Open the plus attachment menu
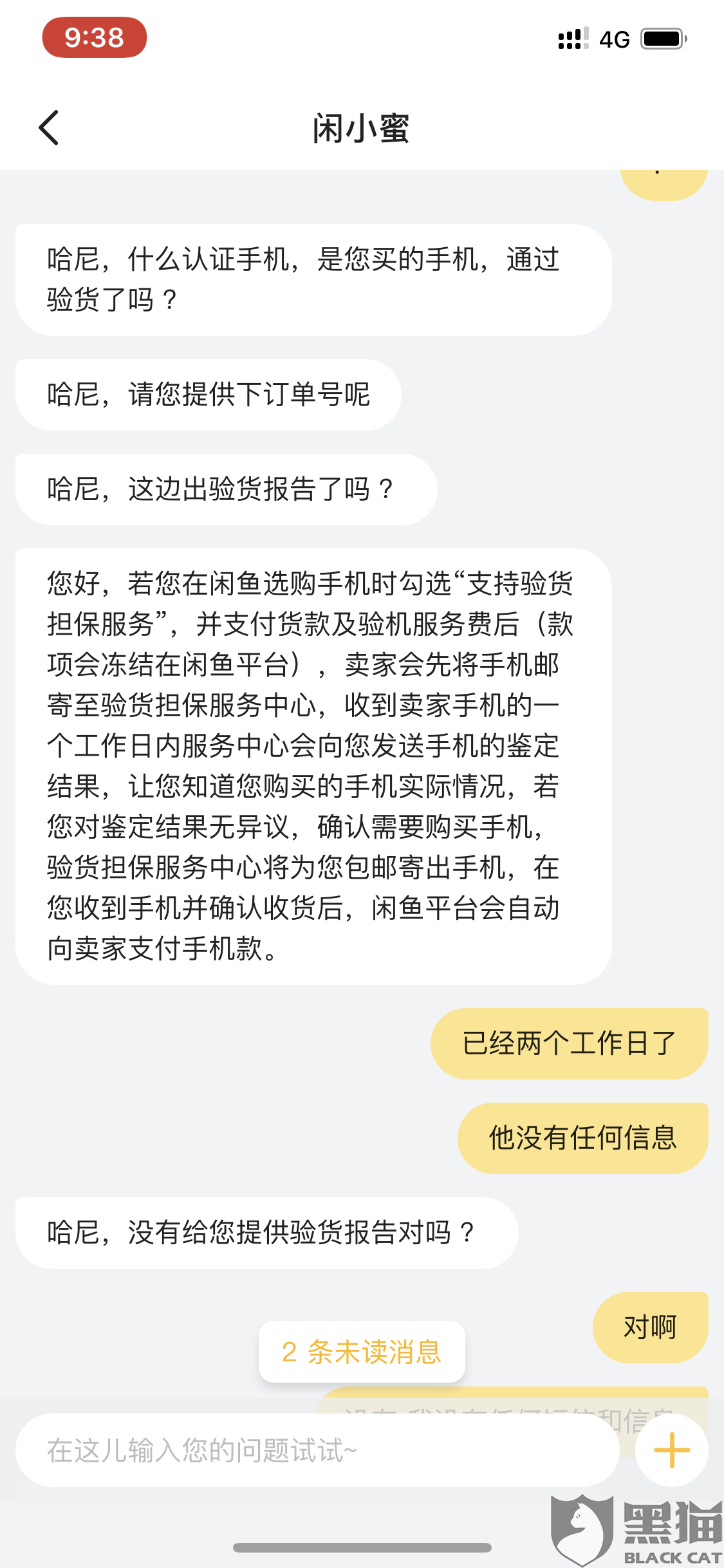724x1568 pixels. click(672, 1450)
